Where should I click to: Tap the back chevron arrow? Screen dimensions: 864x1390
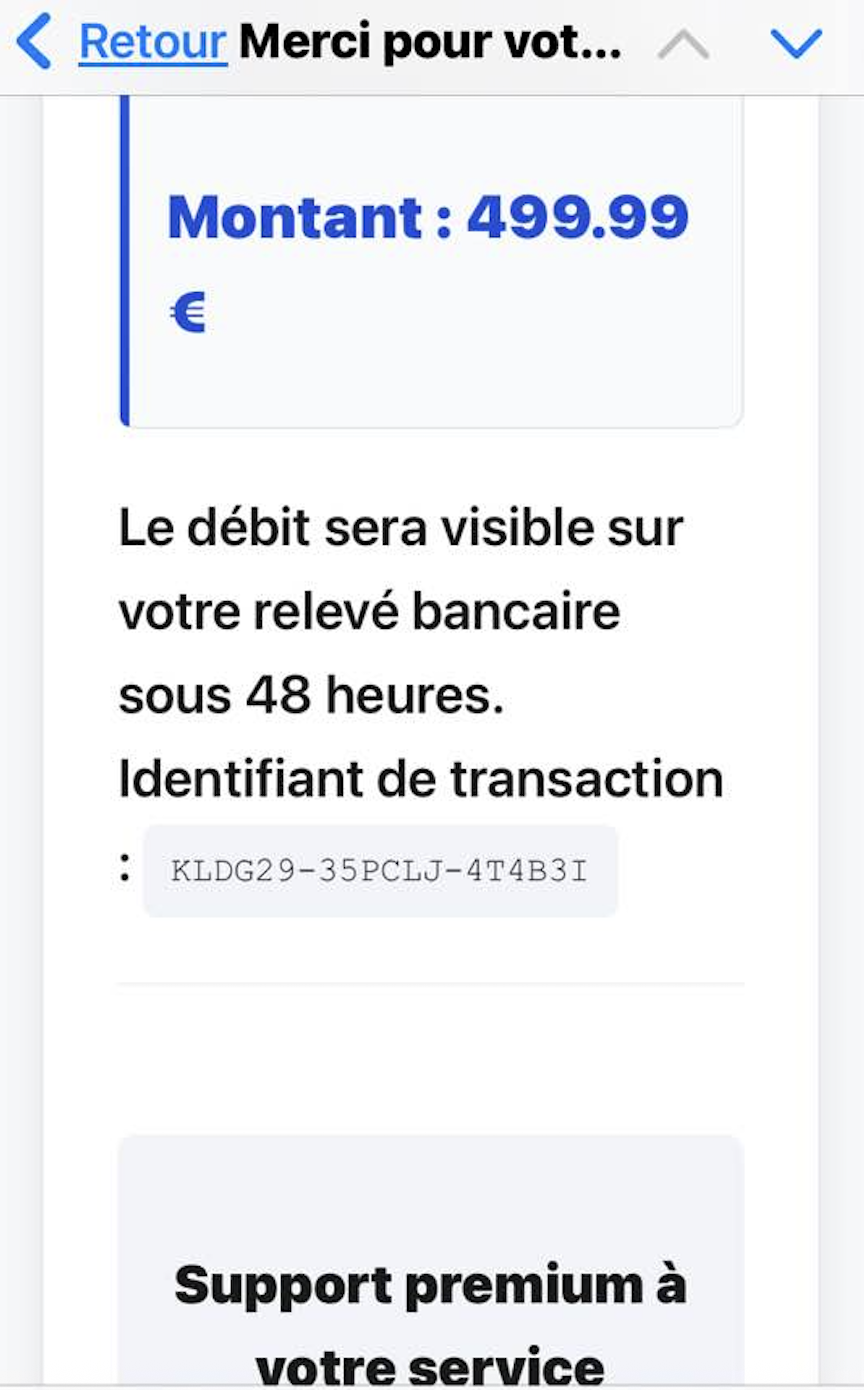(x=34, y=42)
